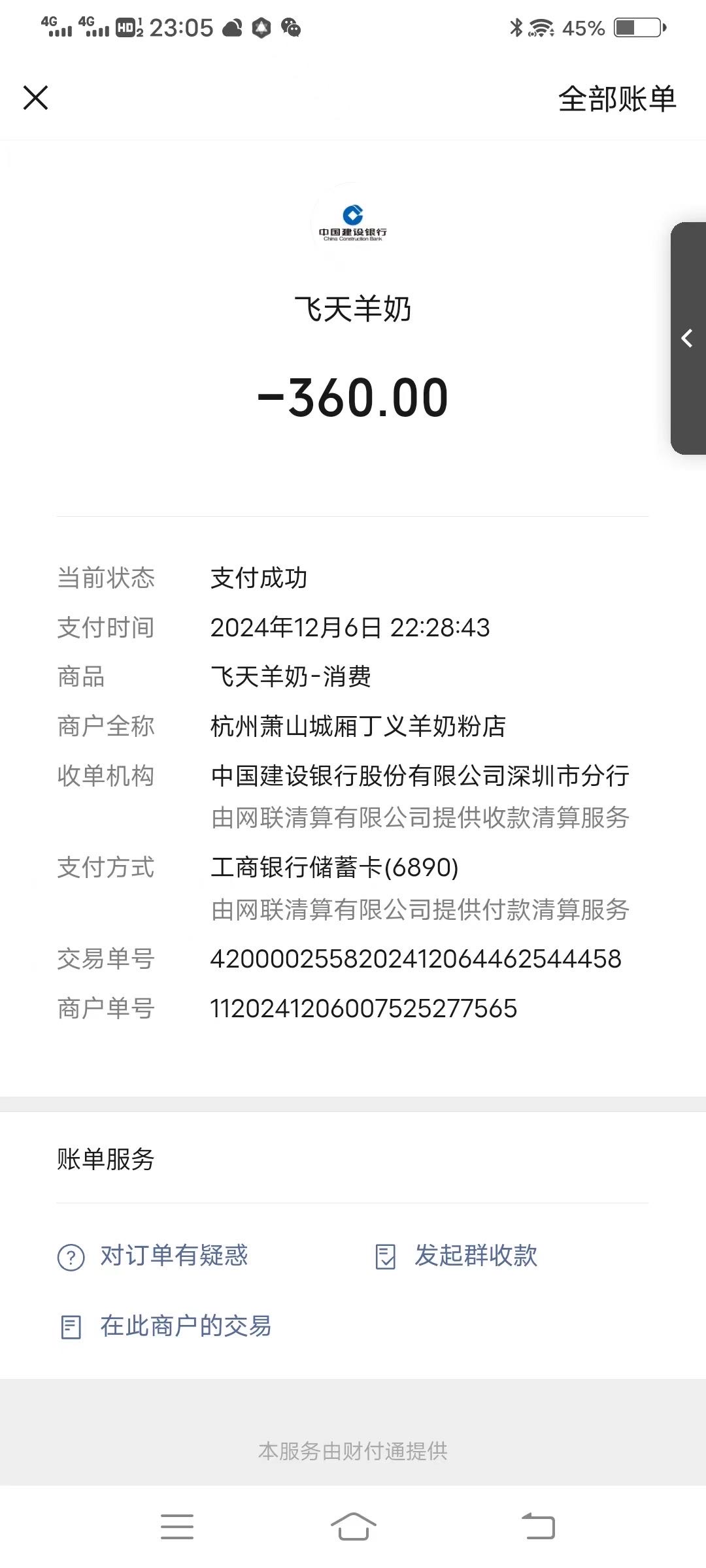Image resolution: width=706 pixels, height=1568 pixels.
Task: Open 对订单有疑惑 help link
Action: coord(173,1256)
